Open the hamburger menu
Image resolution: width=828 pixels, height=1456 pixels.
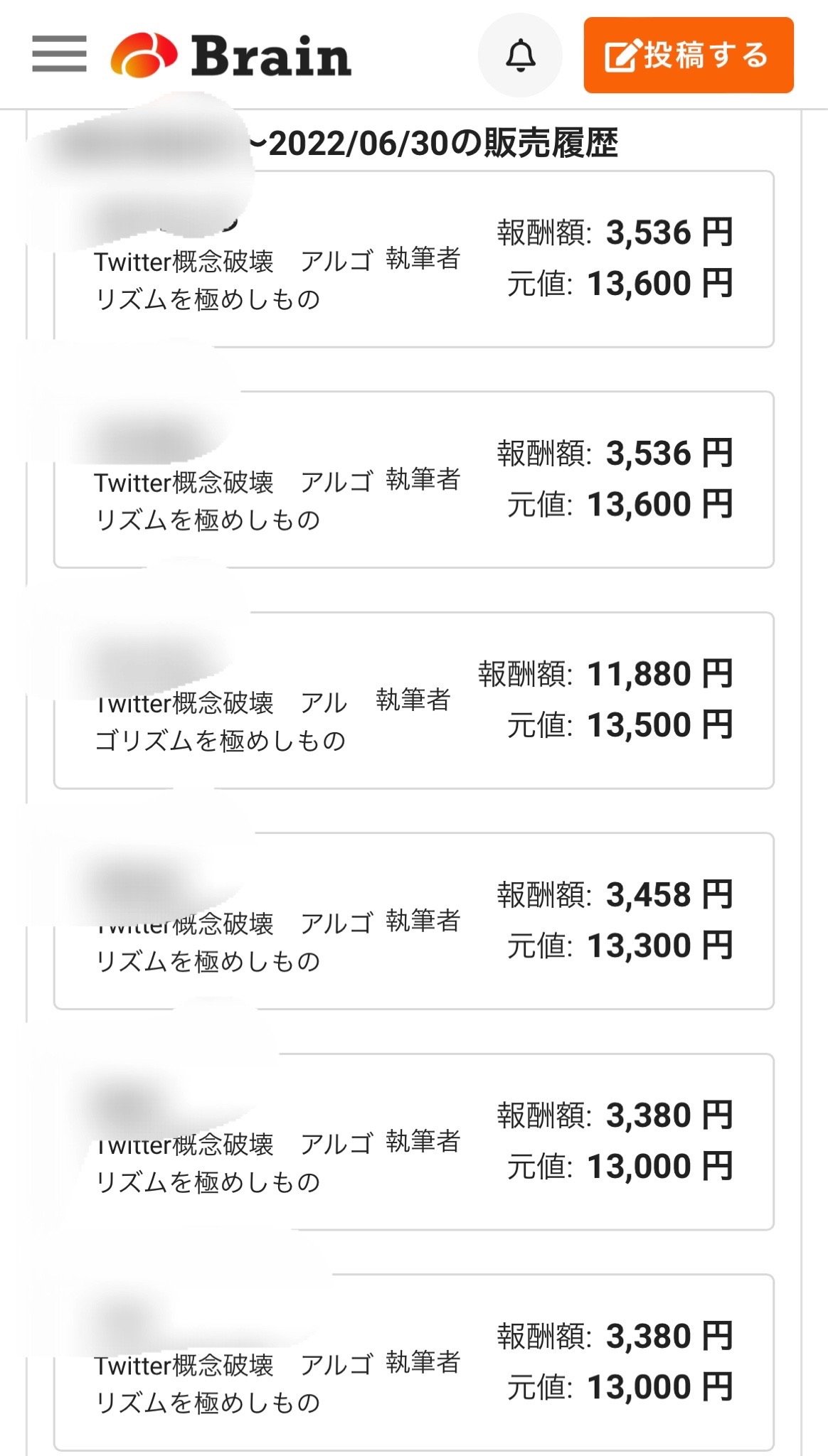point(59,54)
